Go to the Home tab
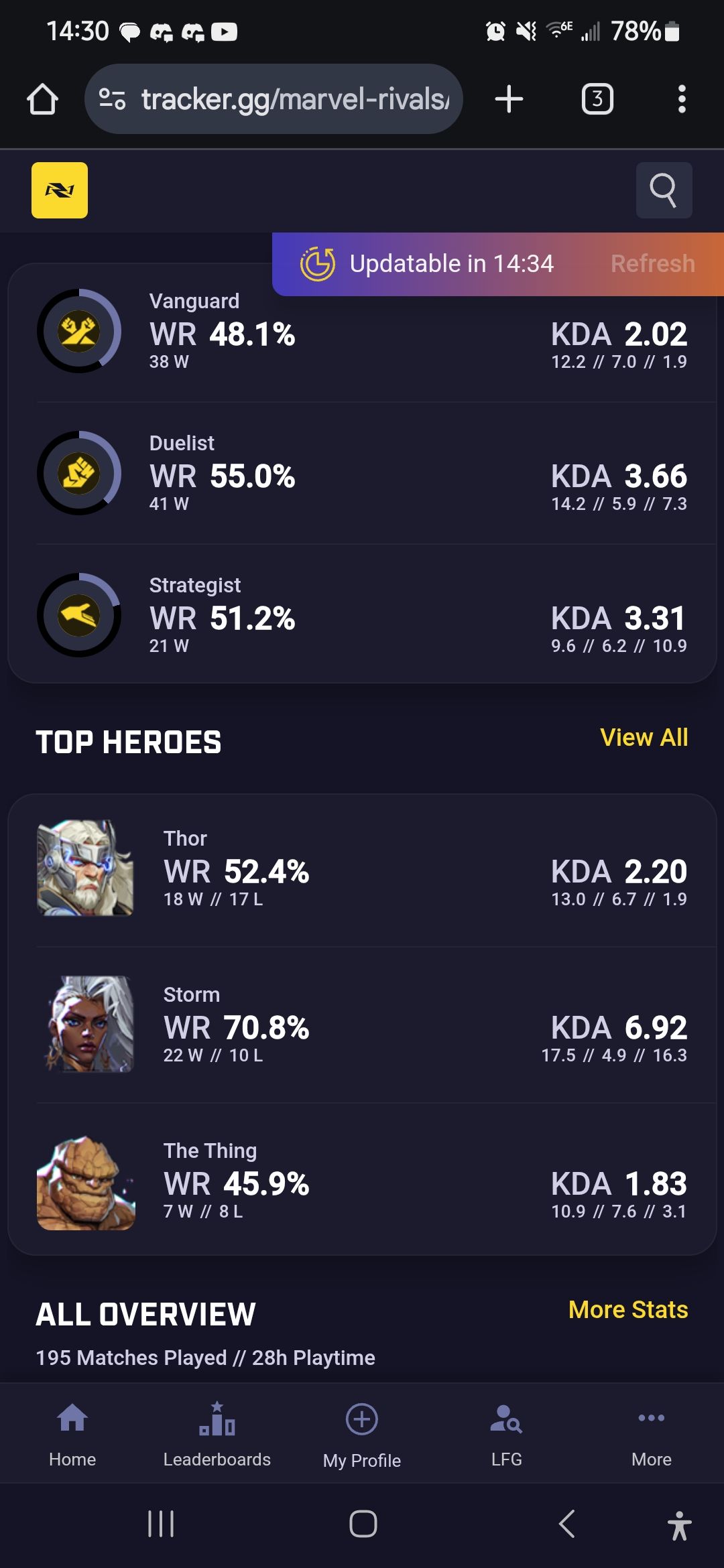Screen dimensions: 724x1568 point(72,1434)
